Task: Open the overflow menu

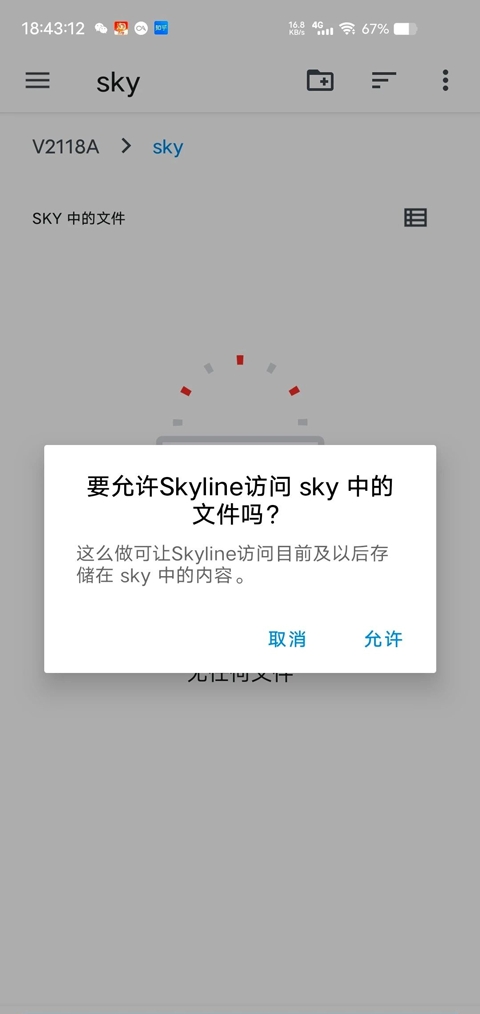Action: coord(445,80)
